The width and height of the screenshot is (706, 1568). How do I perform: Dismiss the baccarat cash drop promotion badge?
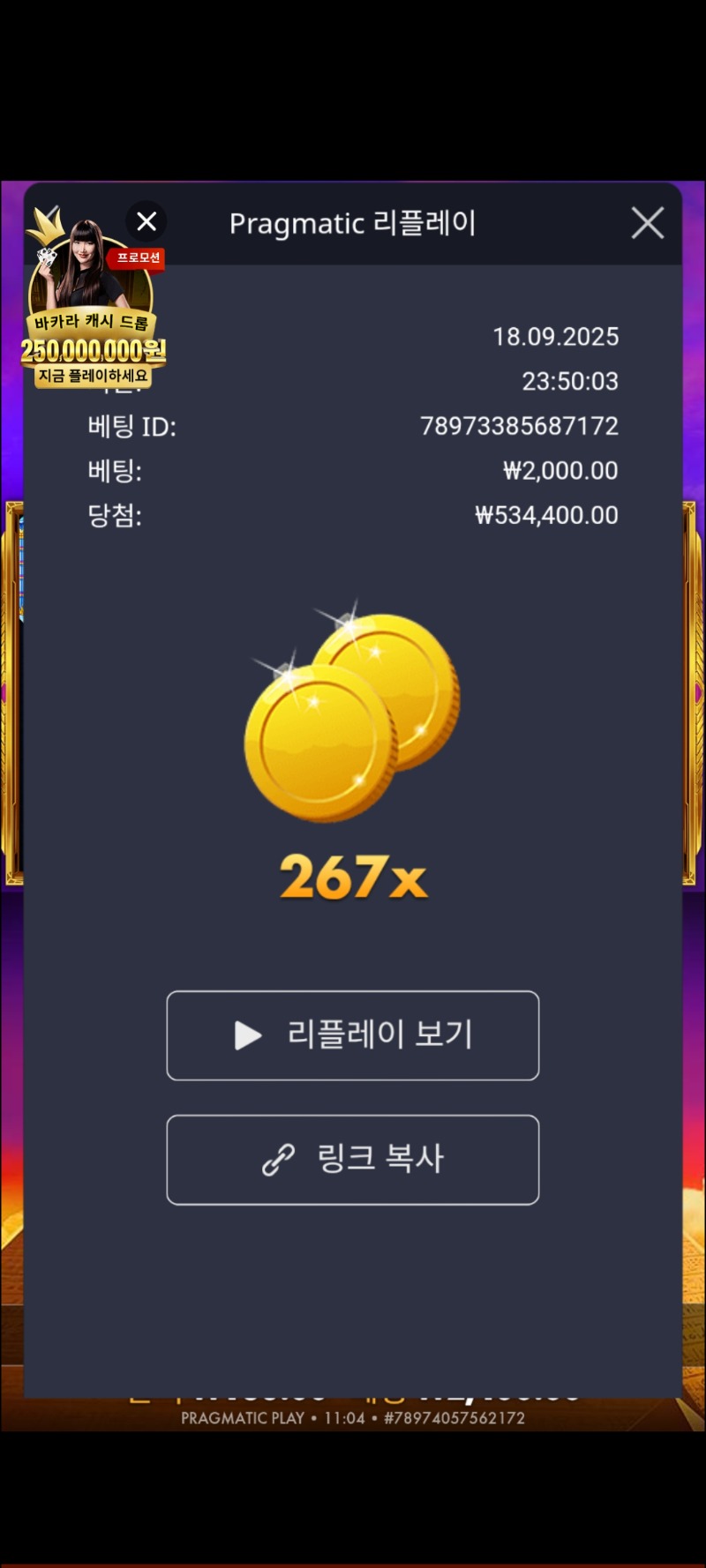tap(146, 221)
